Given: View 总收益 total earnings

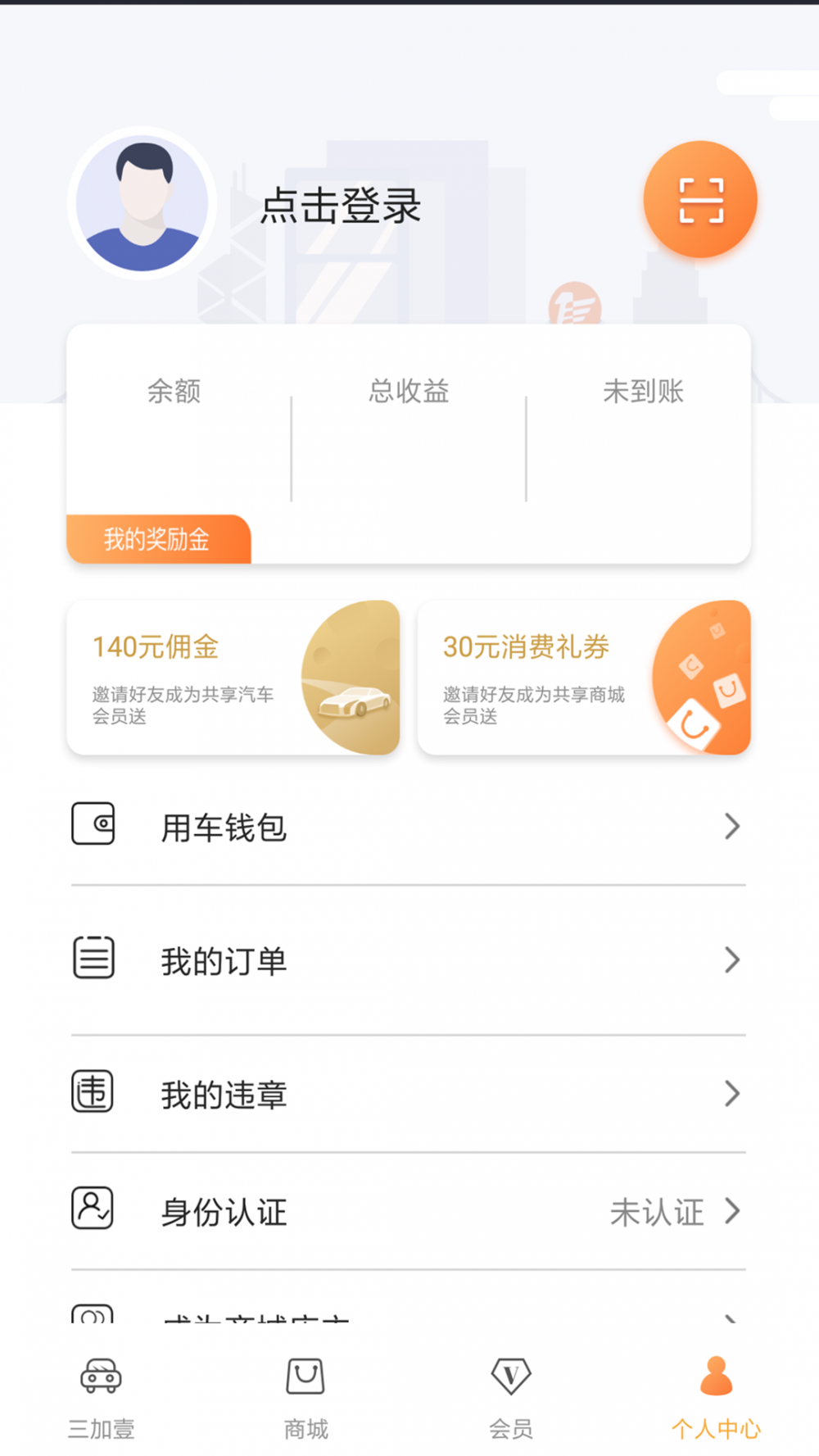Looking at the screenshot, I should (409, 426).
